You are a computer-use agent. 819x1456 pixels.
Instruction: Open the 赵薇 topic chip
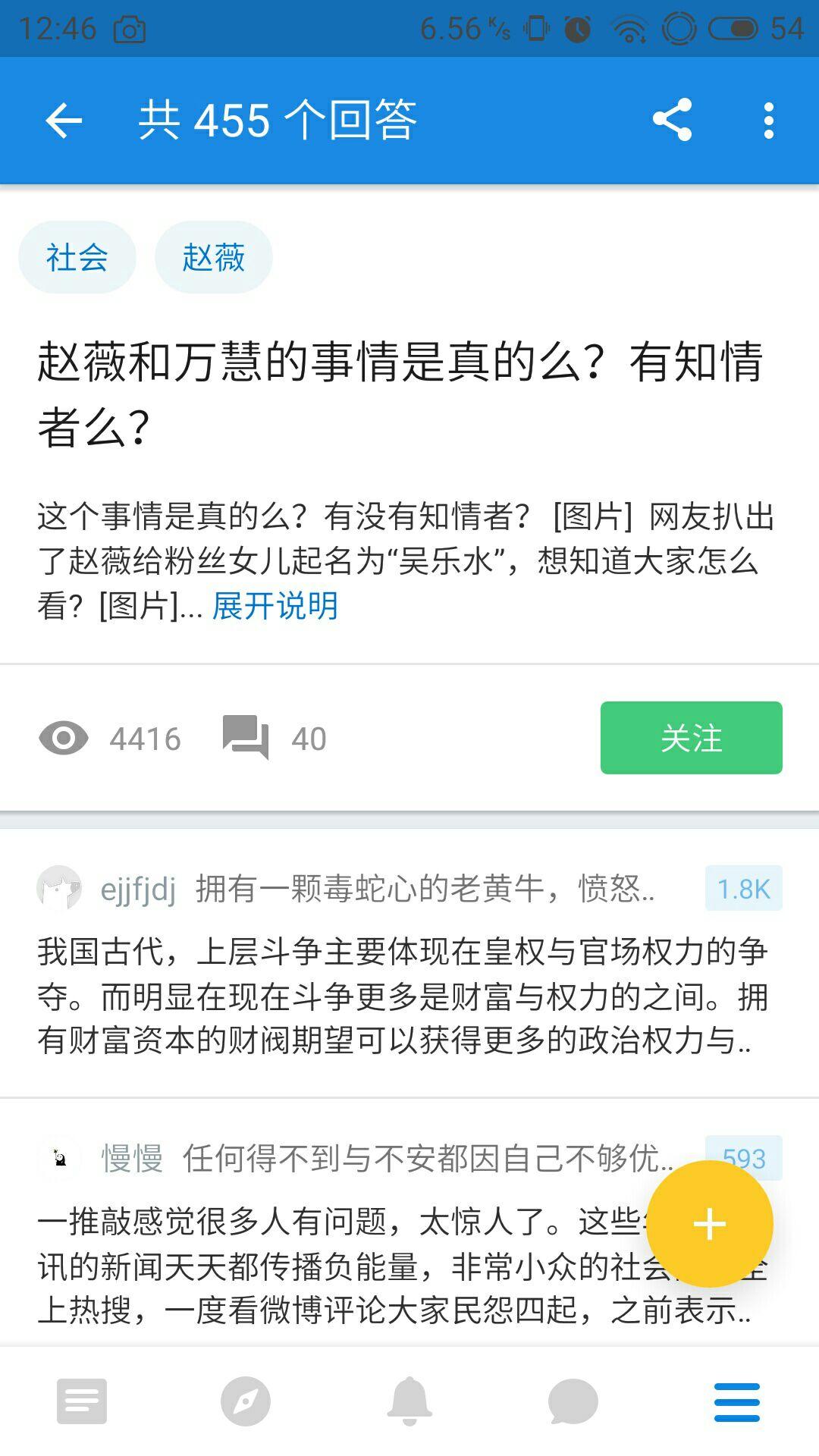coord(213,257)
